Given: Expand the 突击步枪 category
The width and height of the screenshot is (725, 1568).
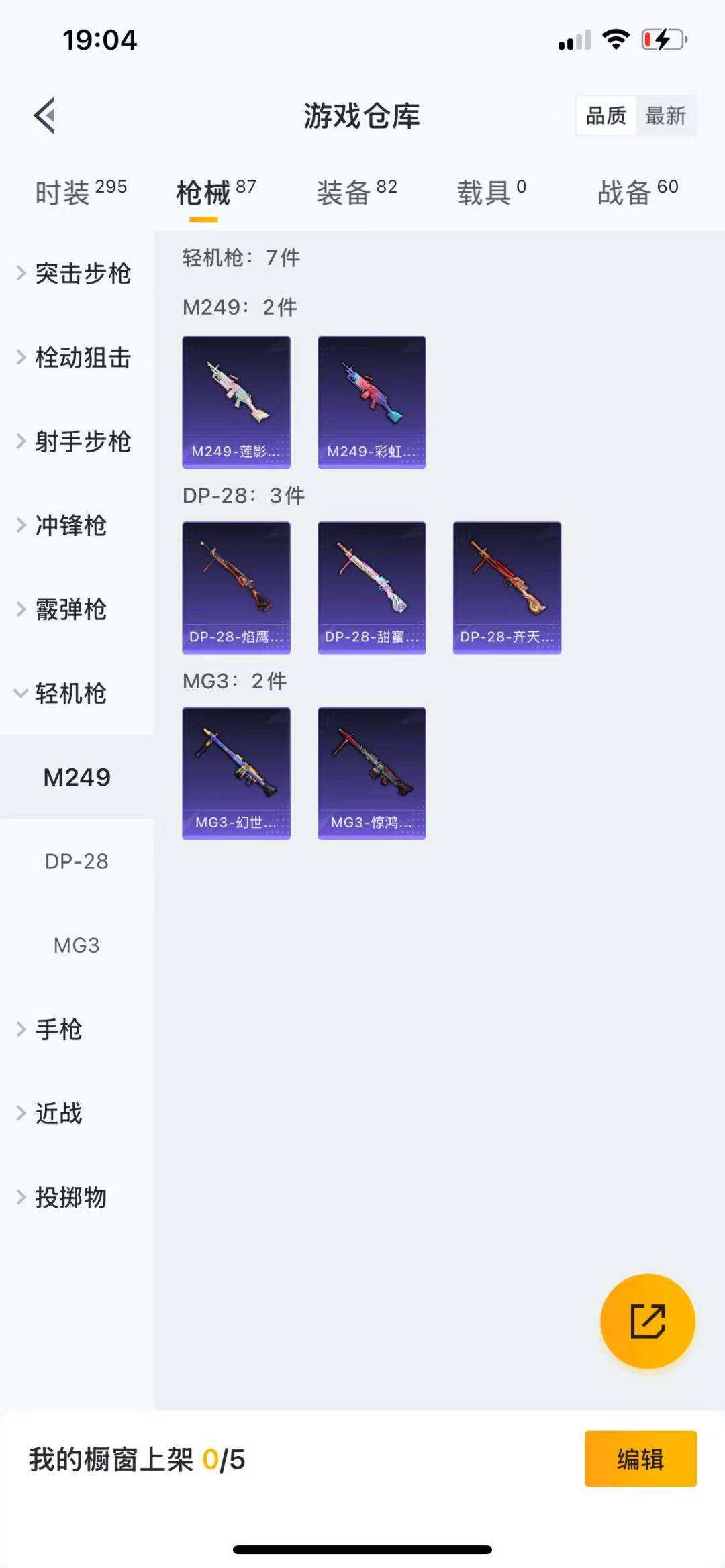Looking at the screenshot, I should tap(83, 274).
